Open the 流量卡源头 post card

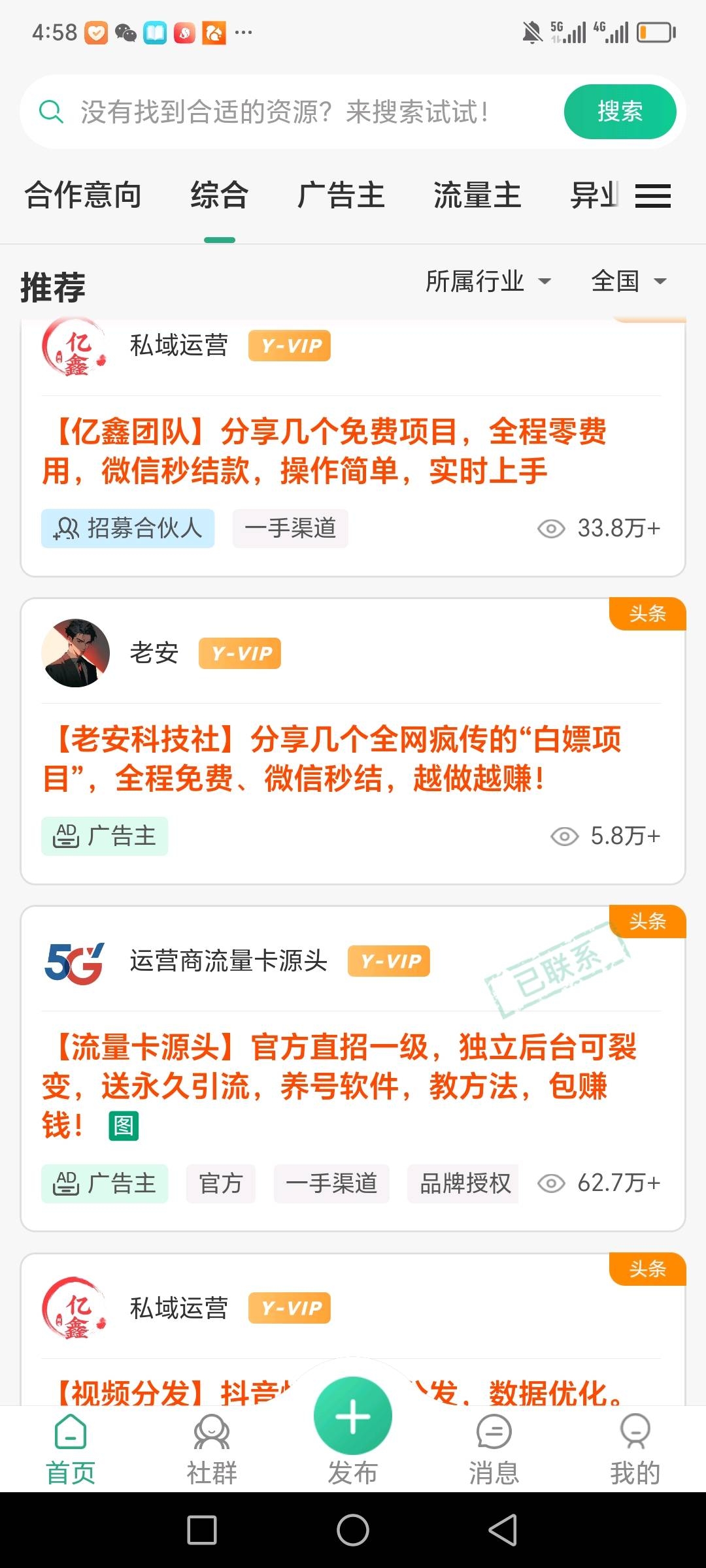[353, 1068]
